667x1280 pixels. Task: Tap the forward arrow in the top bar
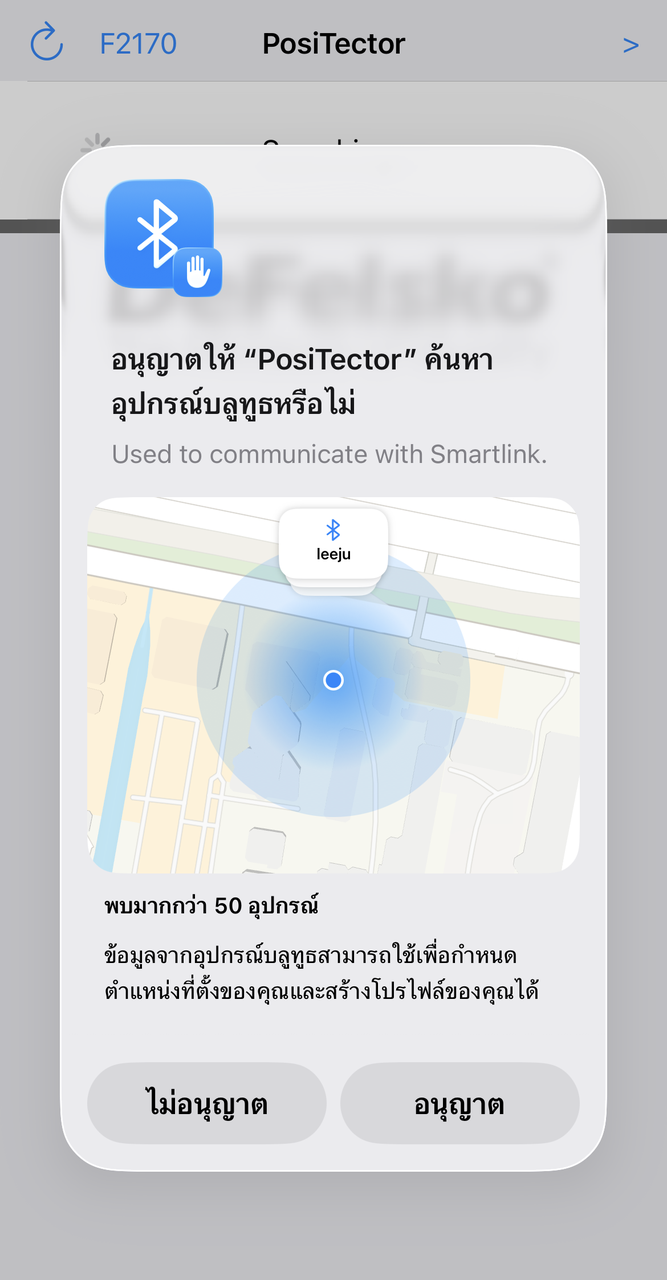pos(630,45)
